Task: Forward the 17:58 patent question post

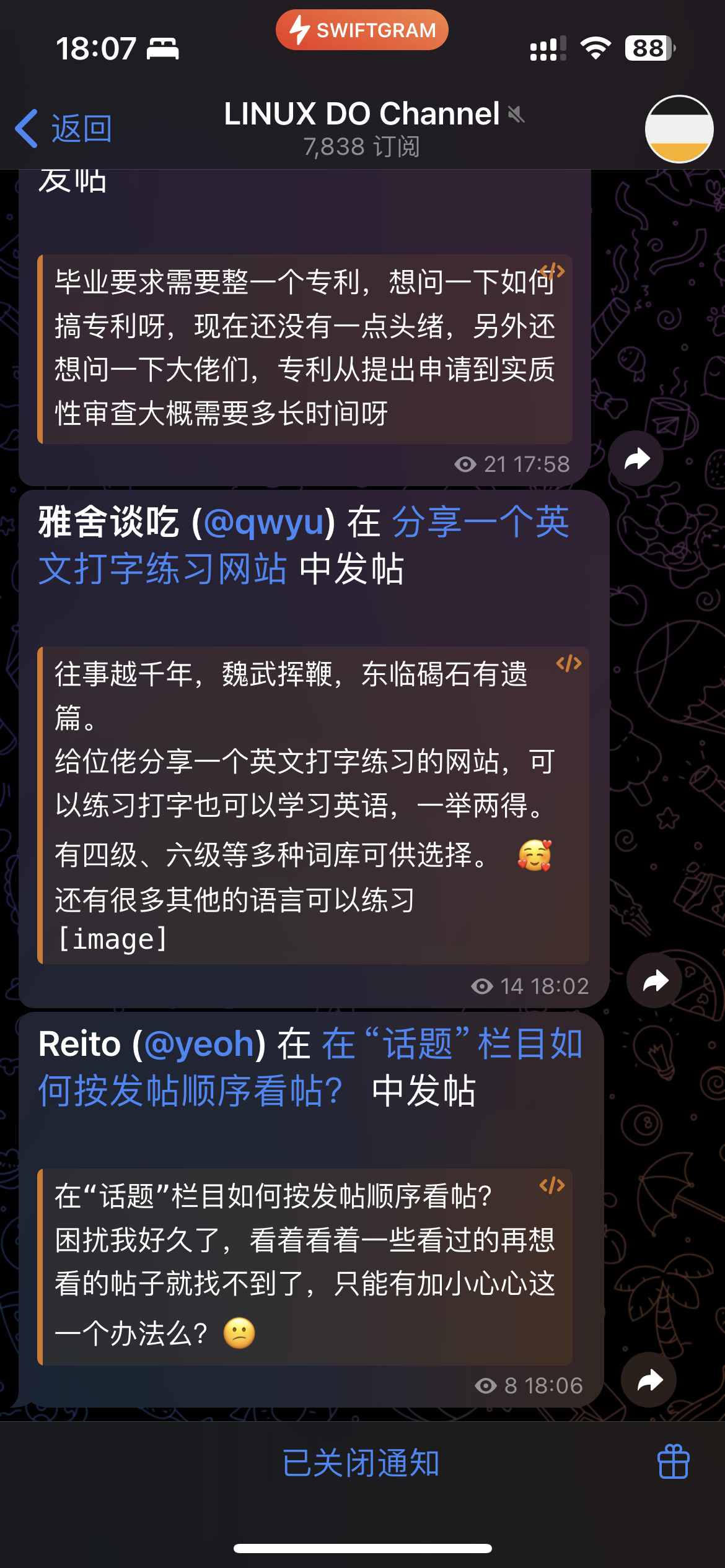Action: pos(636,459)
